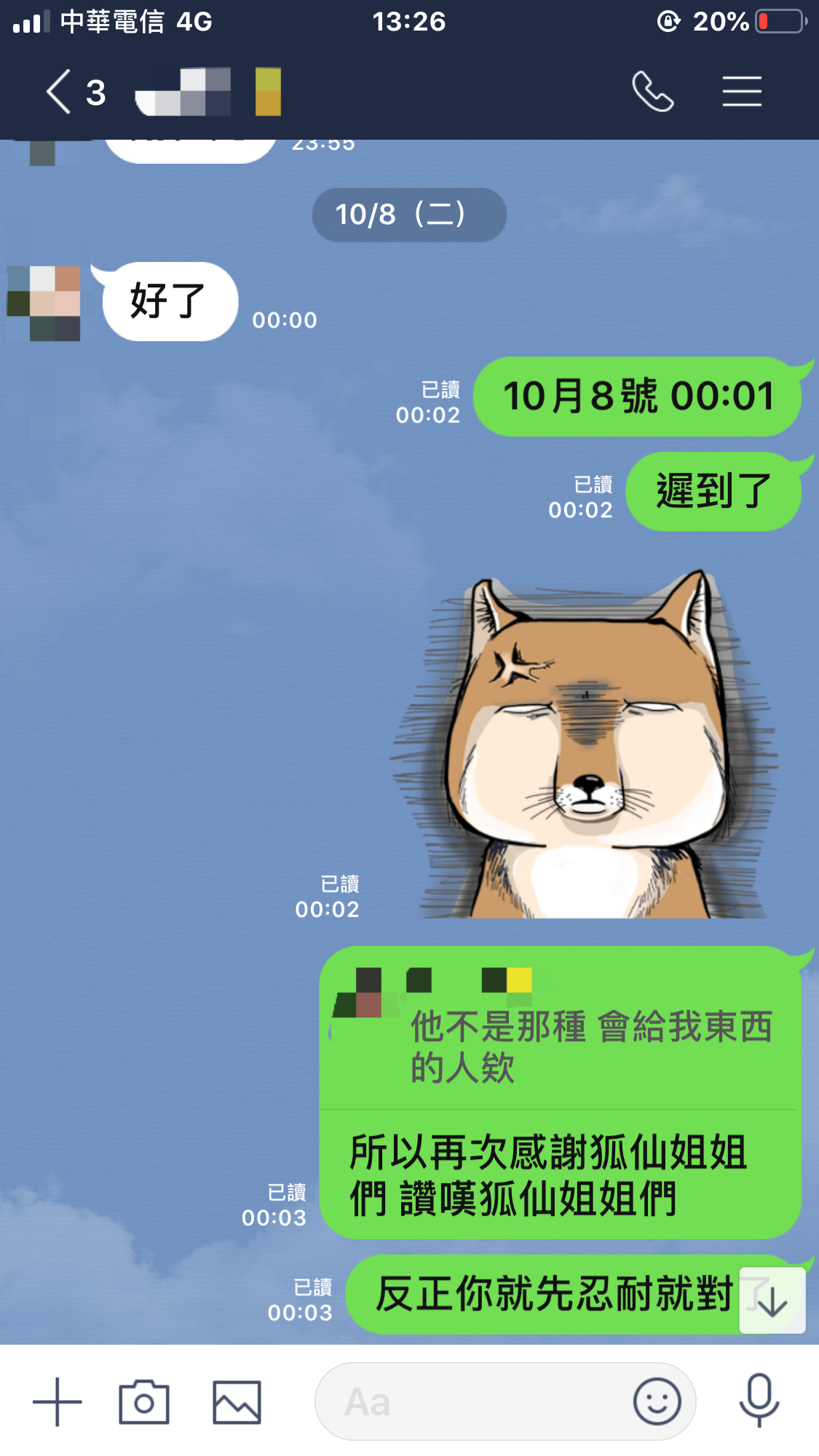819x1456 pixels.
Task: Go back to the chat list
Action: tap(60, 92)
